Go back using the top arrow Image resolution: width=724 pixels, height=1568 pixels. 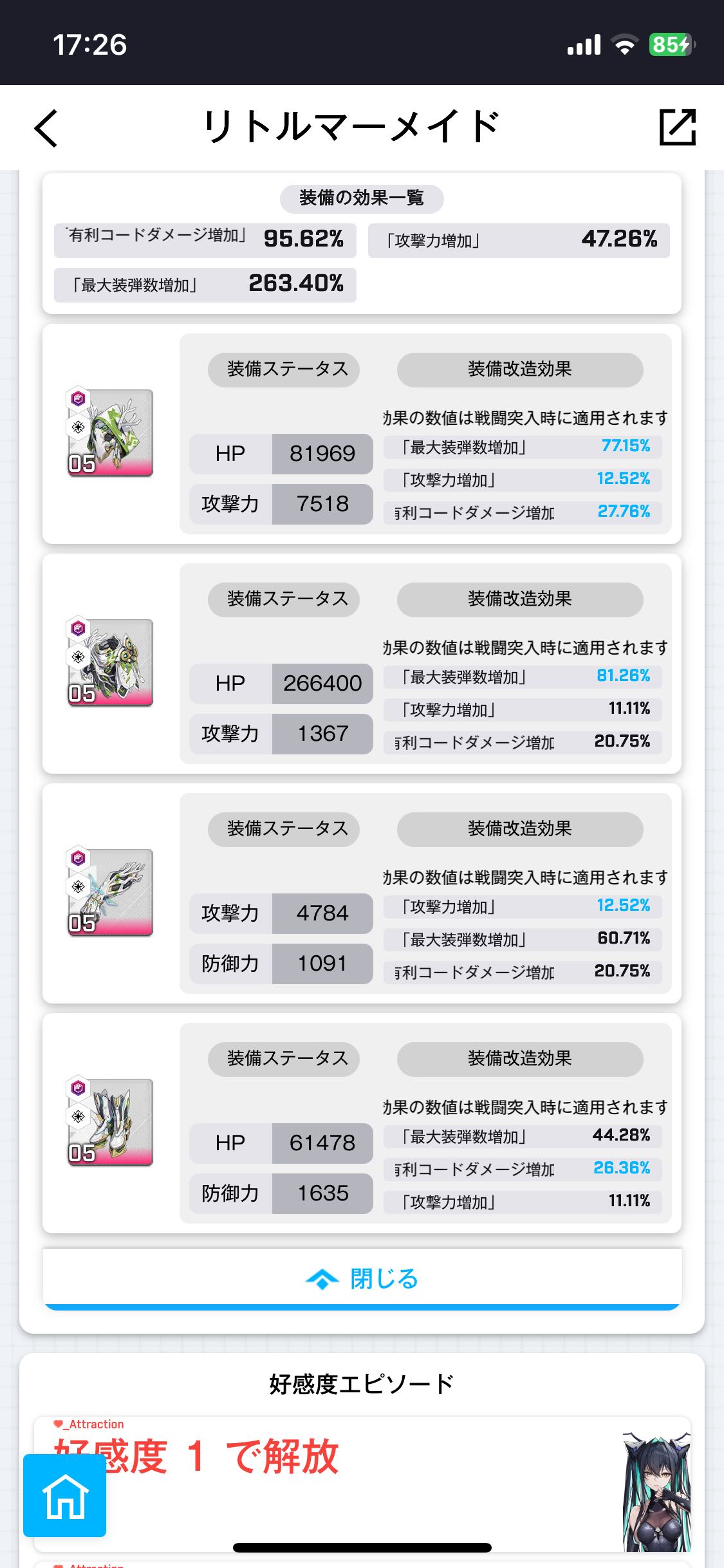pos(46,128)
